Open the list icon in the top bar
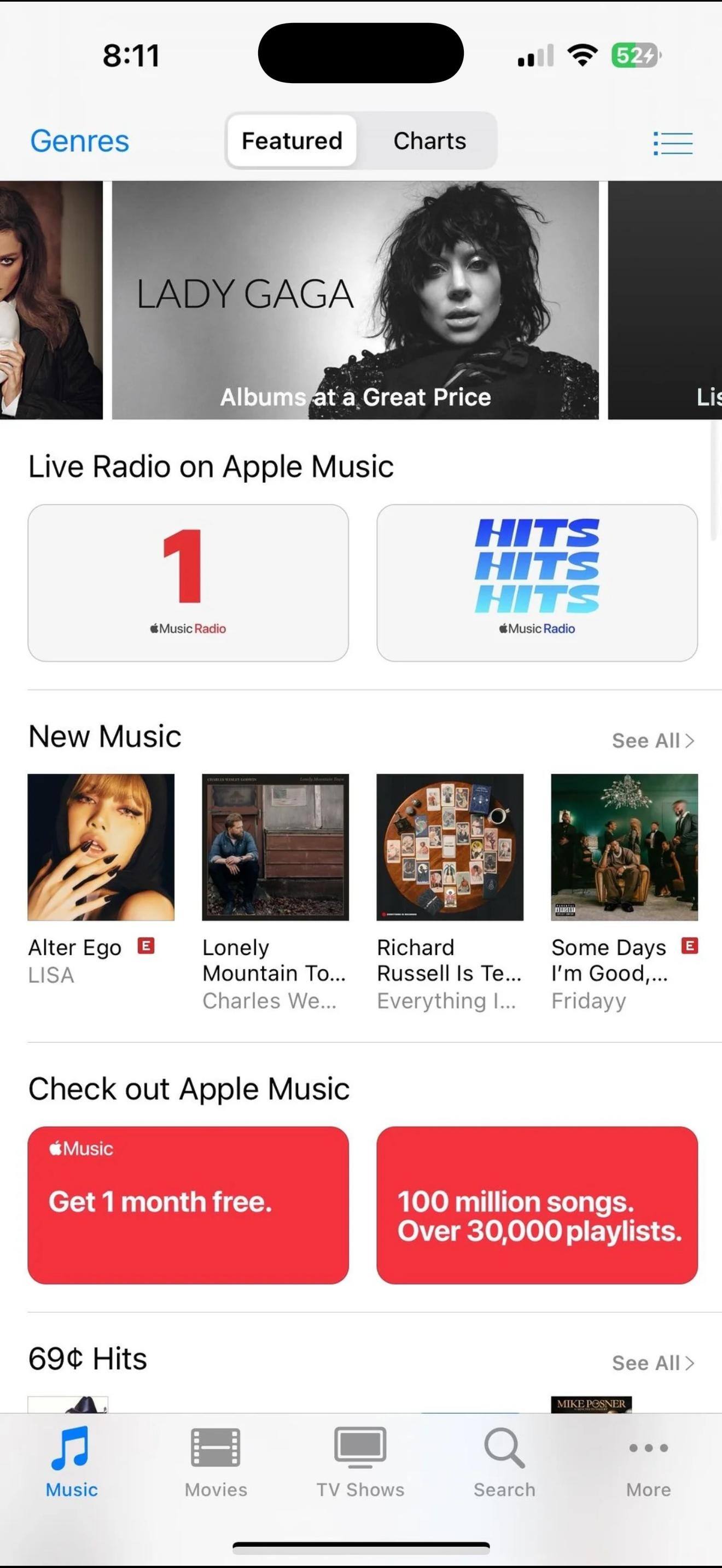The width and height of the screenshot is (722, 1568). [673, 143]
